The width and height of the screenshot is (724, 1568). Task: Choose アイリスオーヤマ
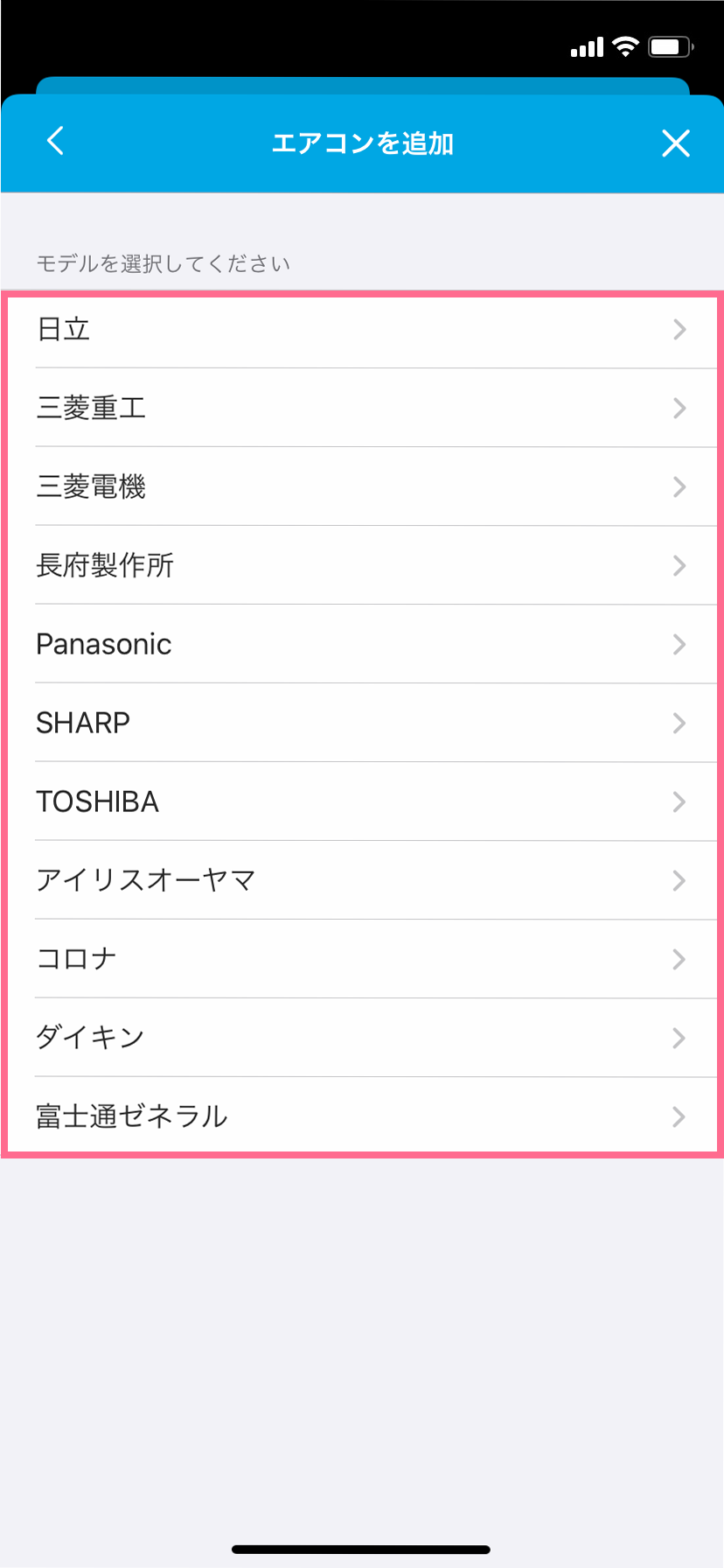click(362, 880)
